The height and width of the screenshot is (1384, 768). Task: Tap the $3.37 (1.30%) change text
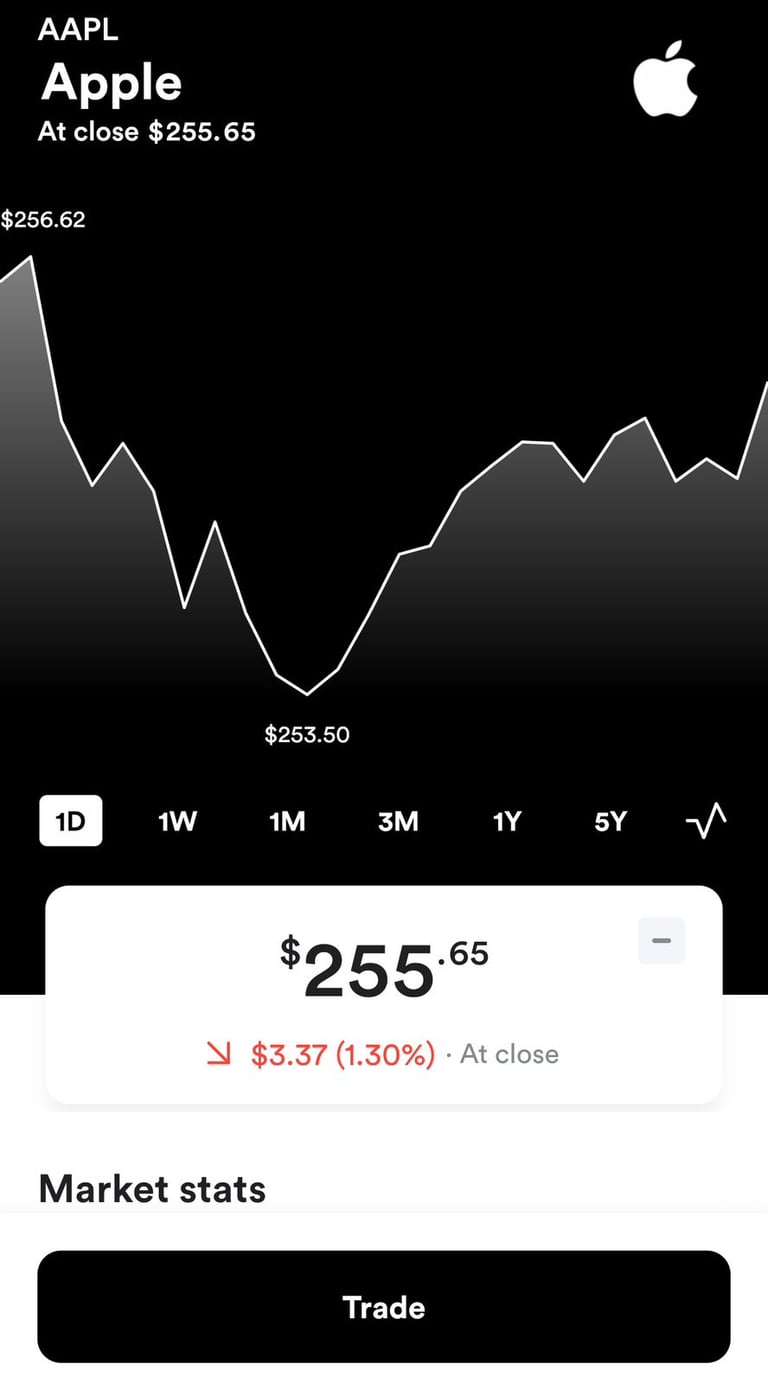click(340, 1053)
